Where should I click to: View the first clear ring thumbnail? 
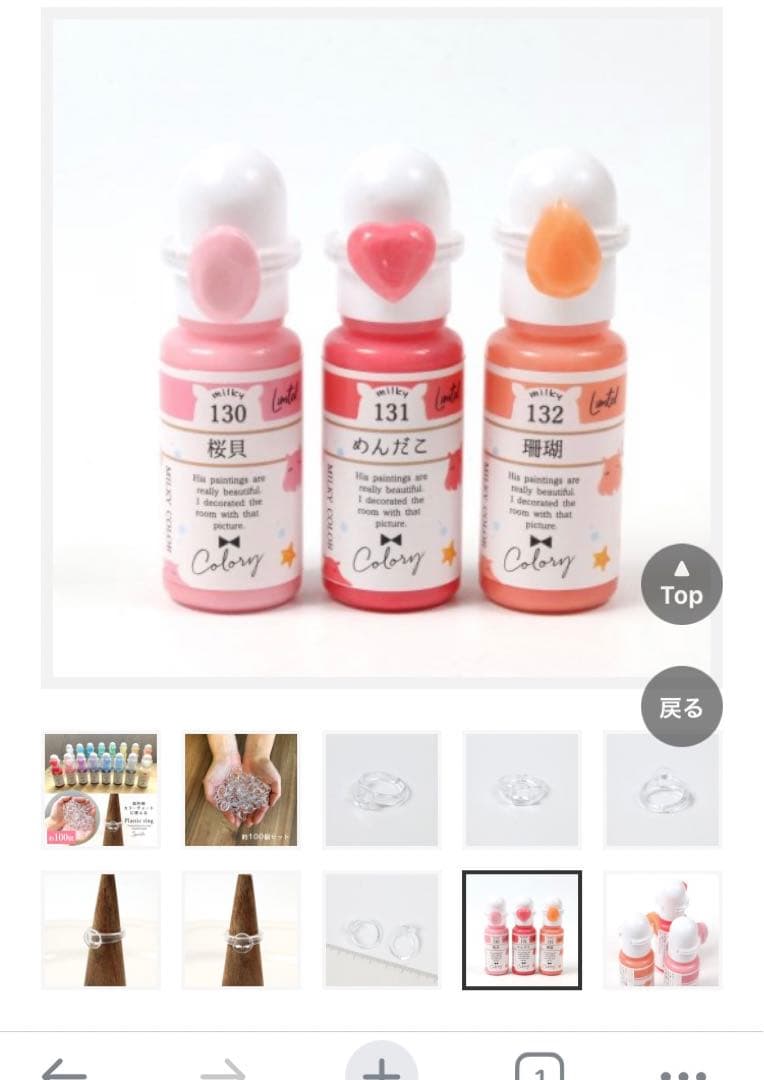(381, 788)
